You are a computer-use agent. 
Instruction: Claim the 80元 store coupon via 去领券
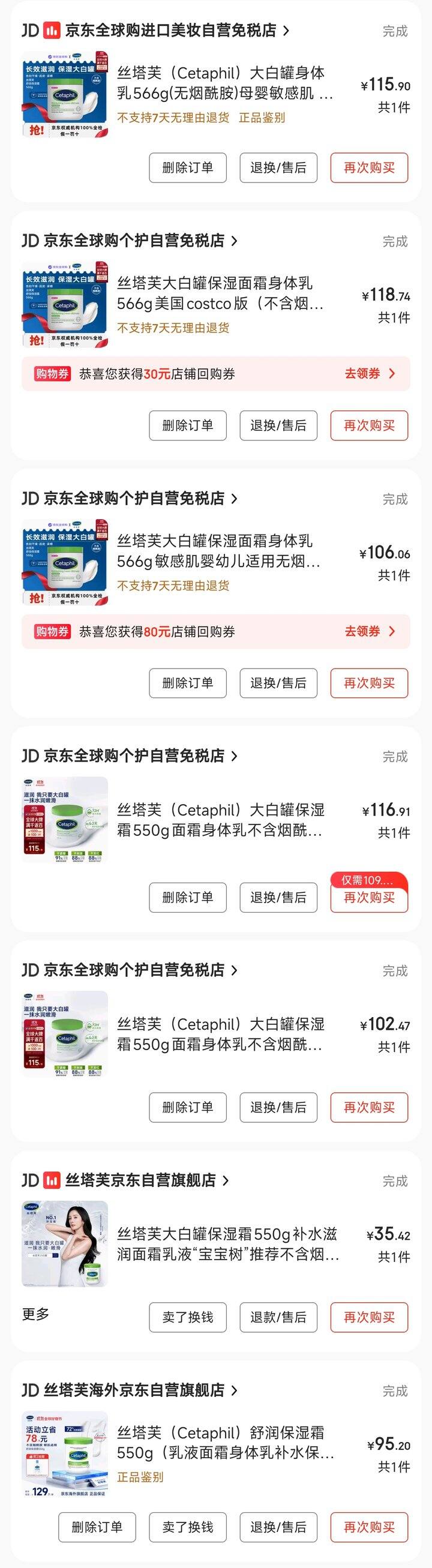[x=370, y=631]
